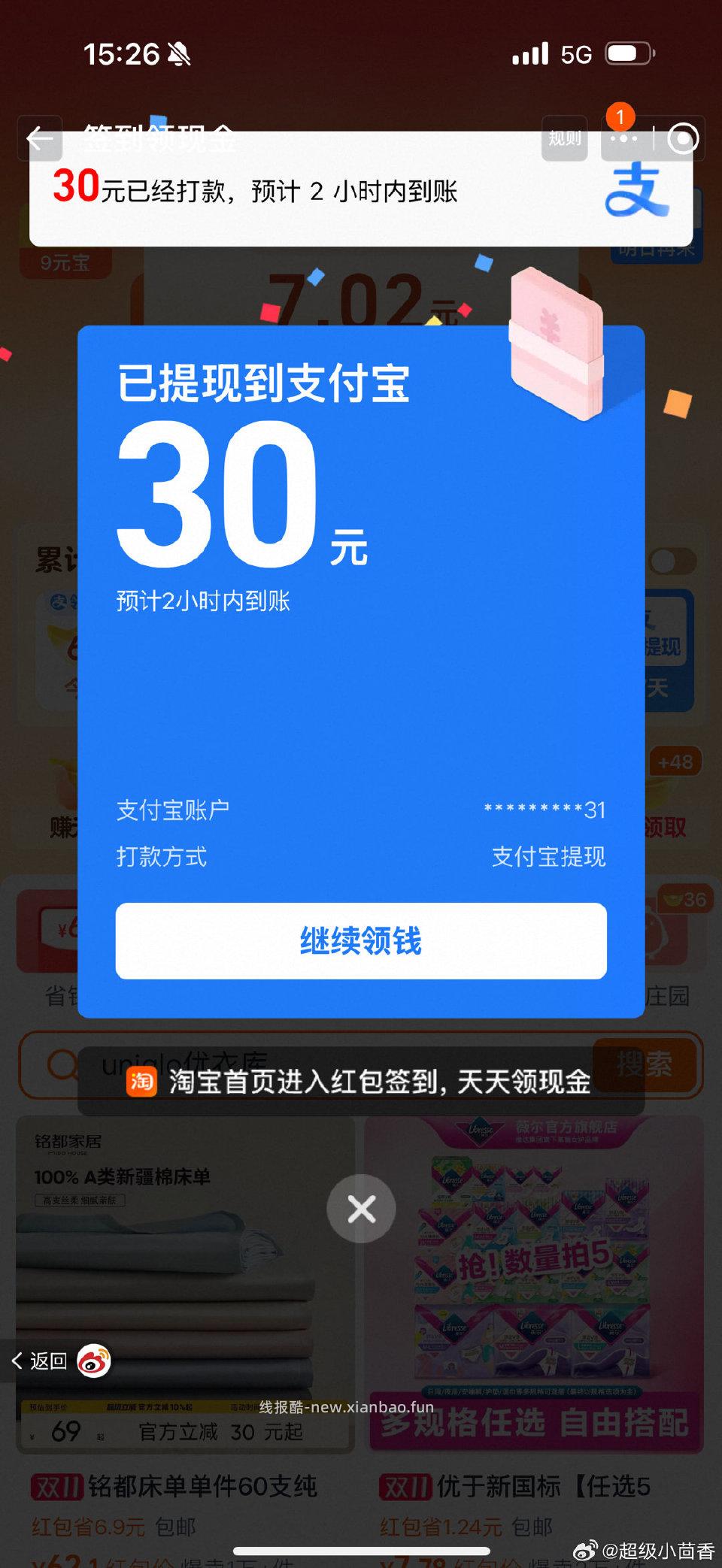Tap the back arrow in the top bar
This screenshot has width=722, height=1568.
click(x=39, y=138)
